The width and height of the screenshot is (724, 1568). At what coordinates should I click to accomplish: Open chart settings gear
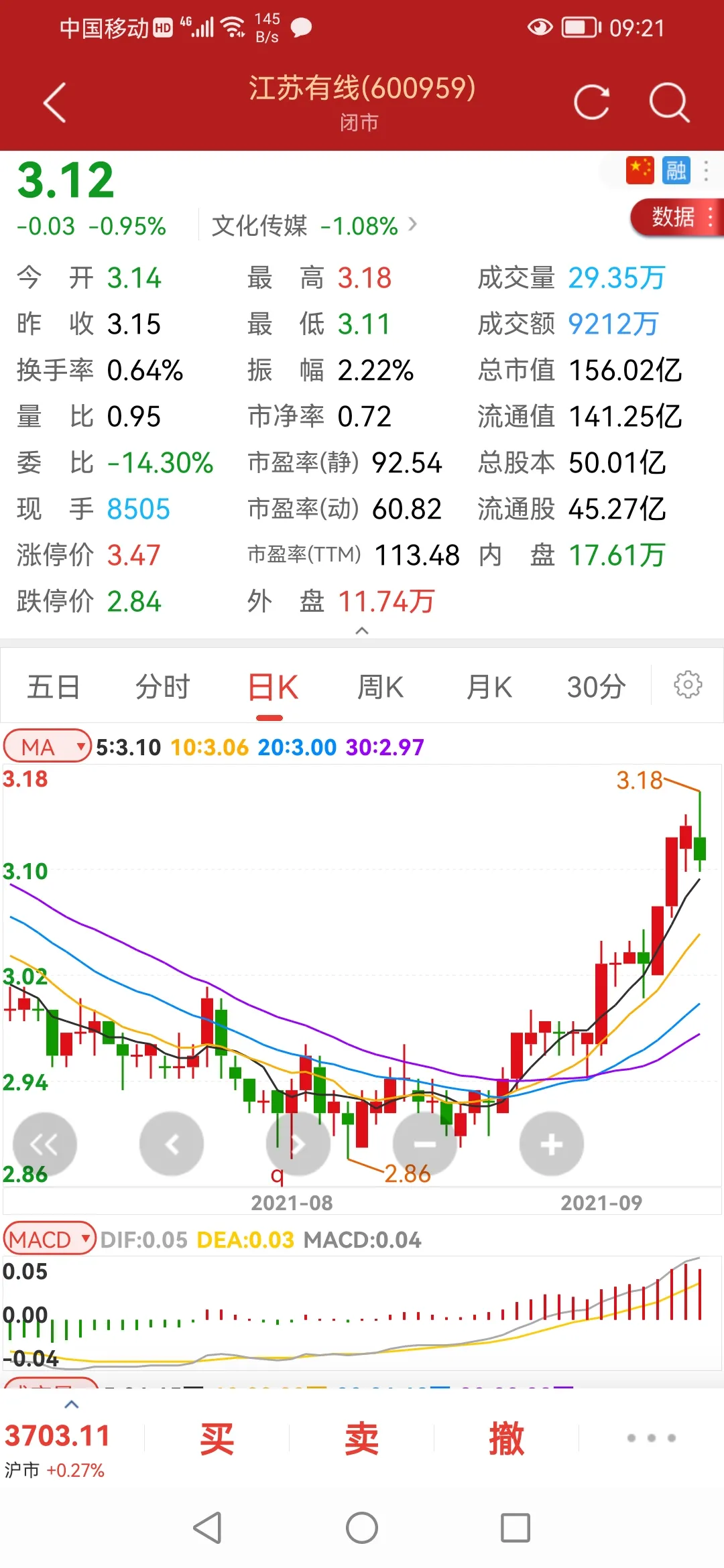[x=688, y=685]
